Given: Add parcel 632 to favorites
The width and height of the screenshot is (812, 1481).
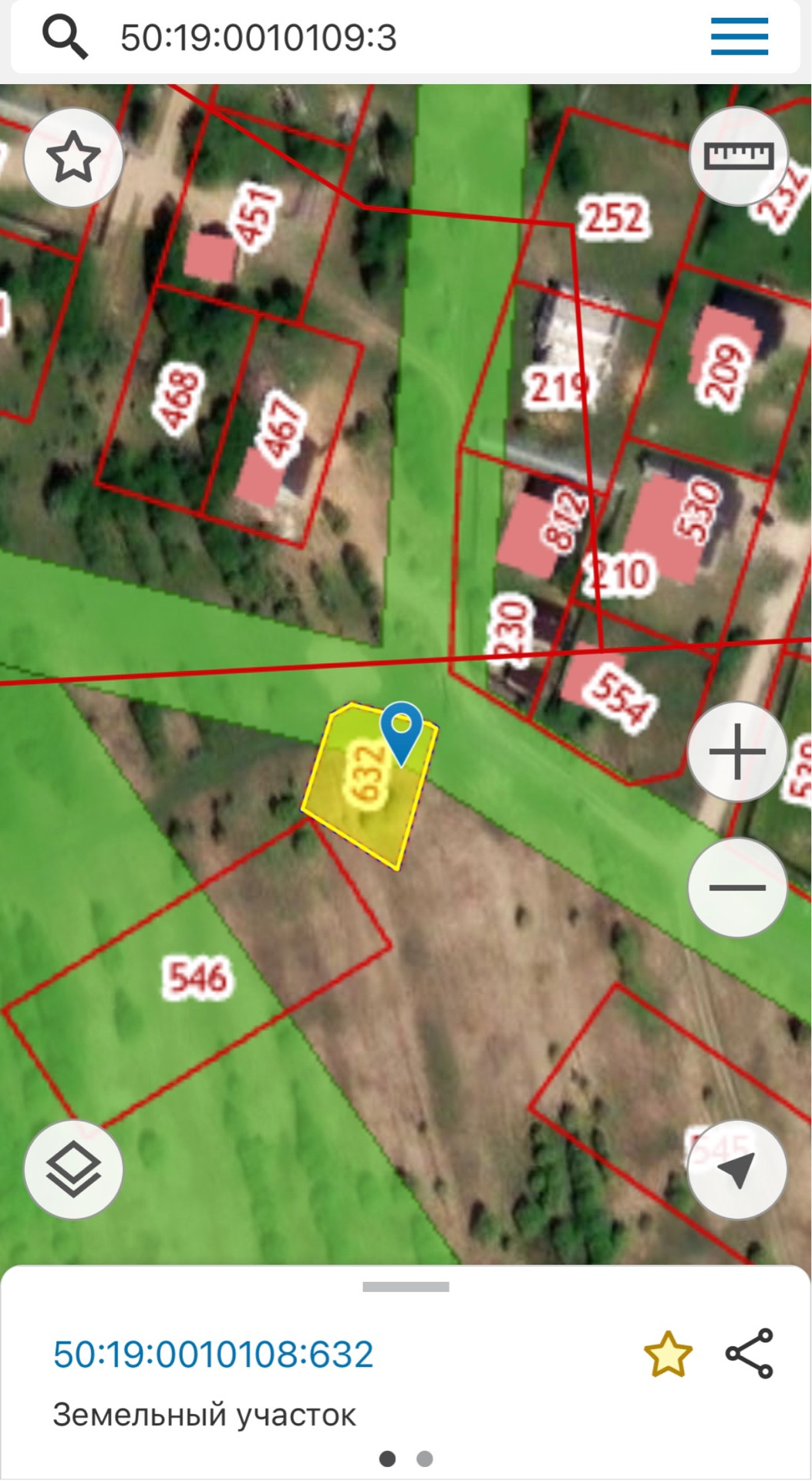Looking at the screenshot, I should [x=668, y=1354].
